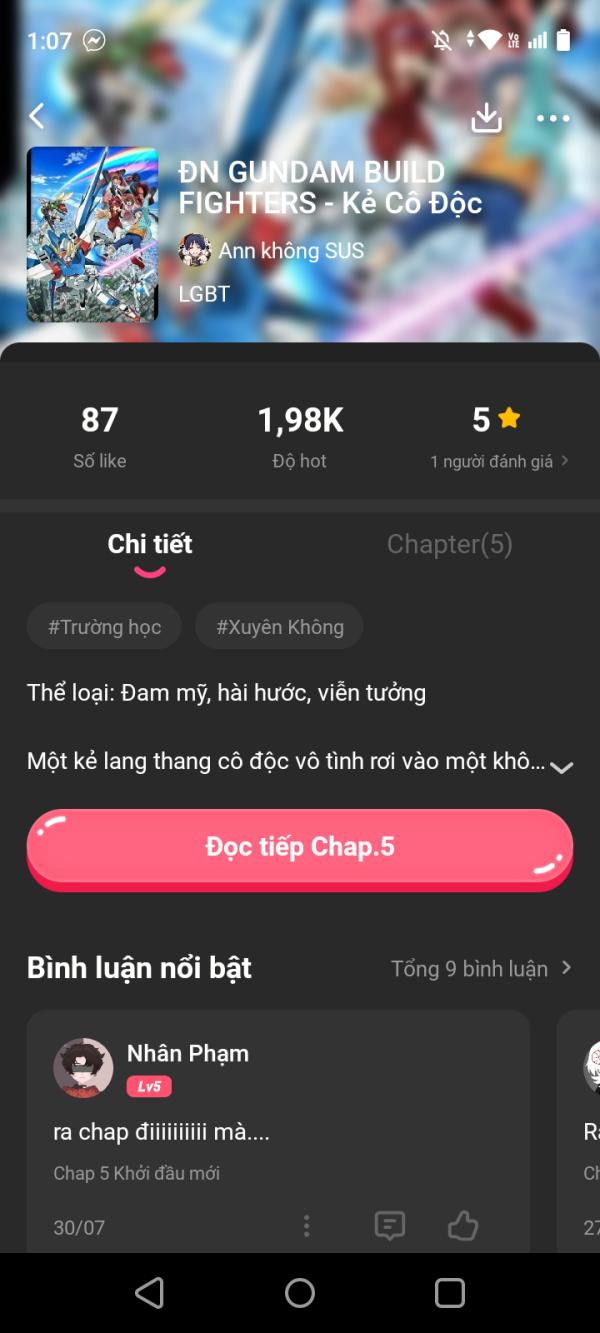Go back using the top arrow
Image resolution: width=600 pixels, height=1333 pixels.
[x=37, y=116]
